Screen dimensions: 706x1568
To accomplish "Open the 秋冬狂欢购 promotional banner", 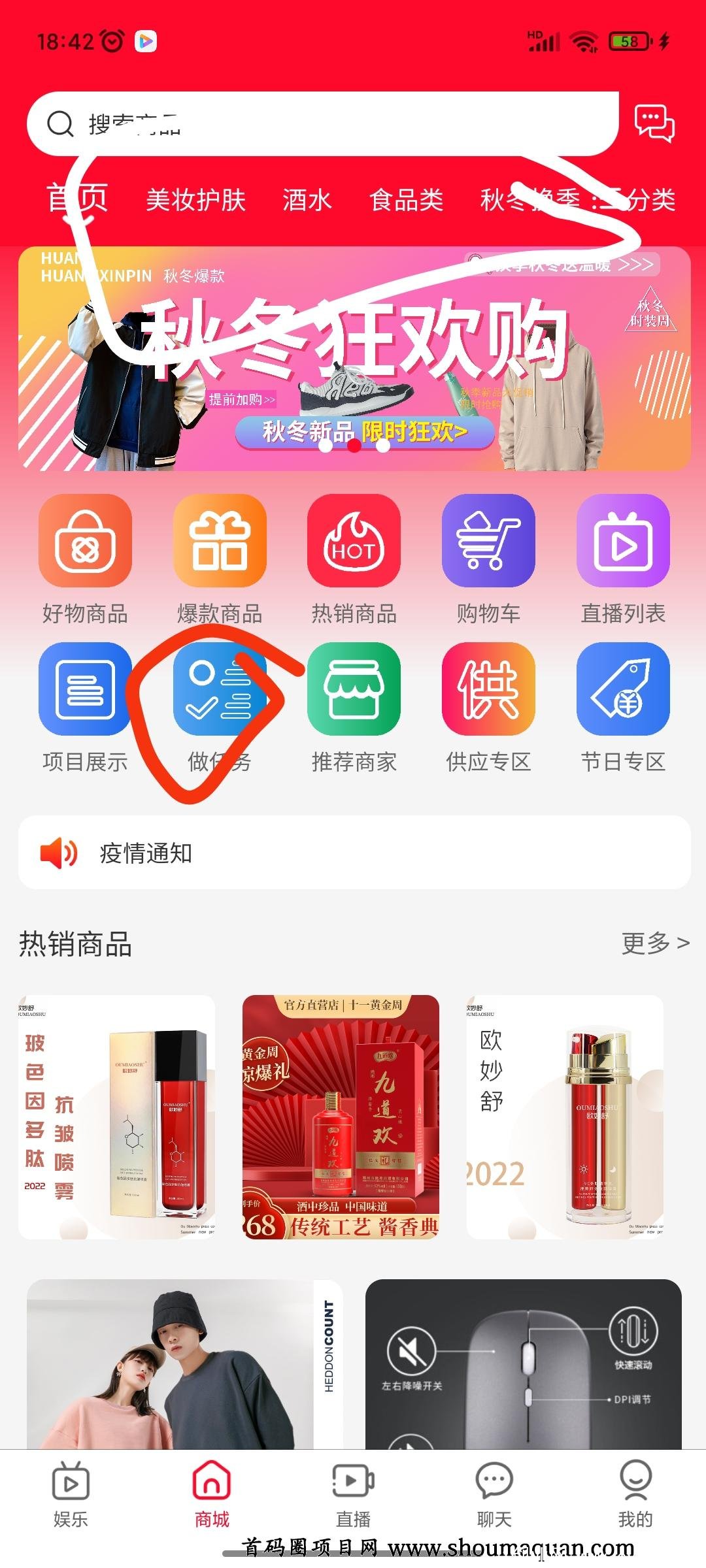I will pyautogui.click(x=354, y=358).
